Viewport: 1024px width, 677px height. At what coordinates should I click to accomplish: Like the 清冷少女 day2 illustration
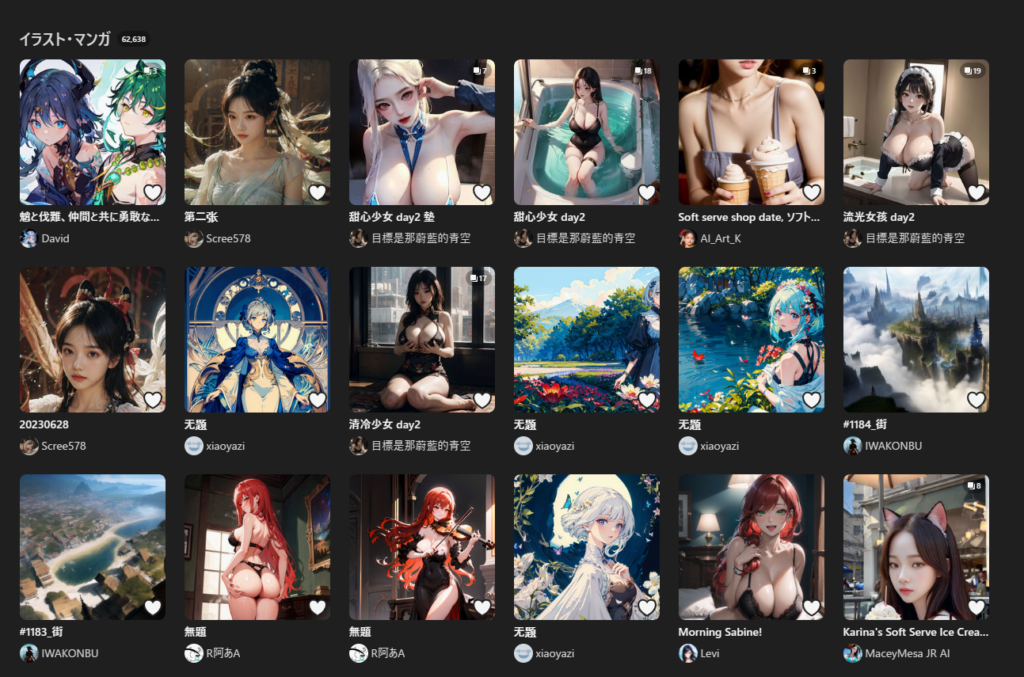click(x=482, y=400)
